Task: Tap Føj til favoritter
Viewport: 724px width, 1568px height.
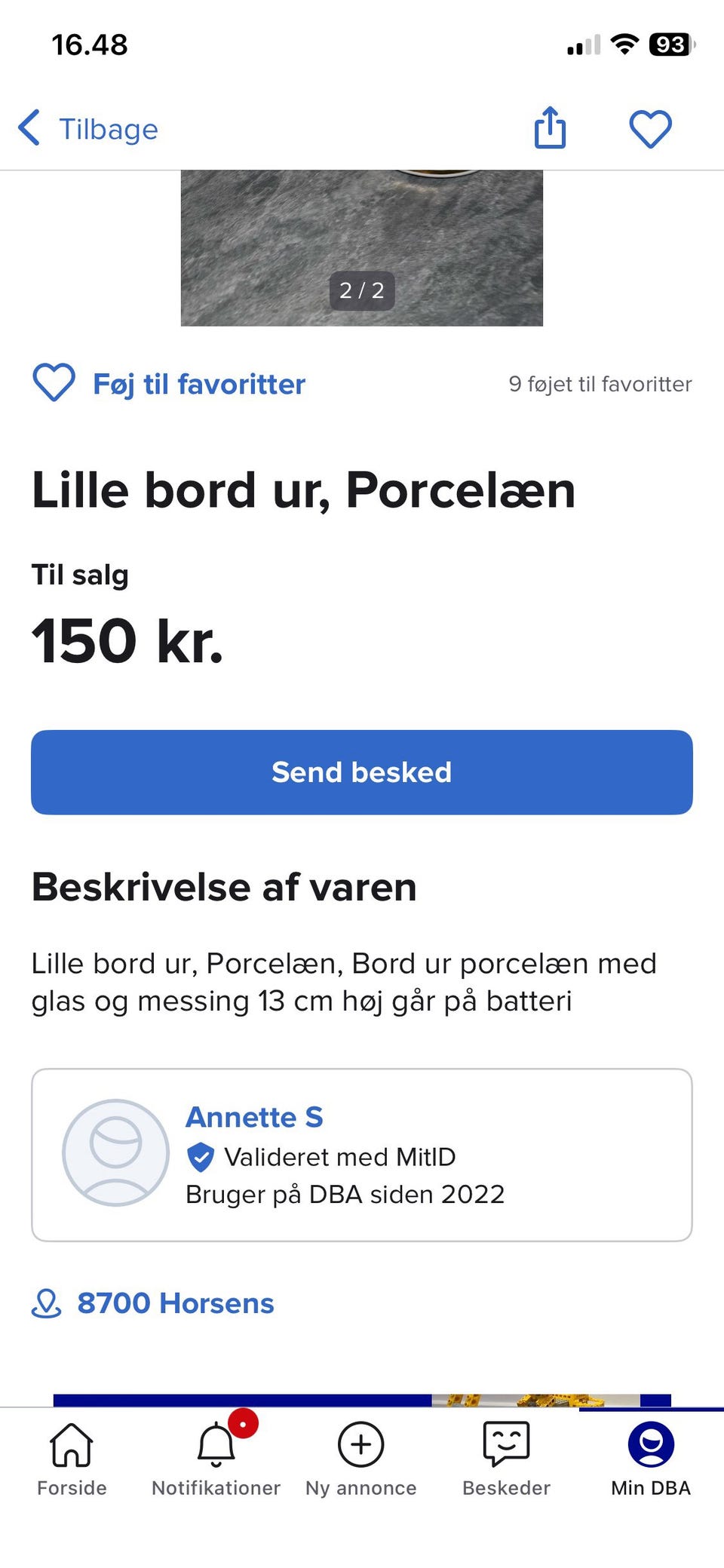Action: click(170, 384)
